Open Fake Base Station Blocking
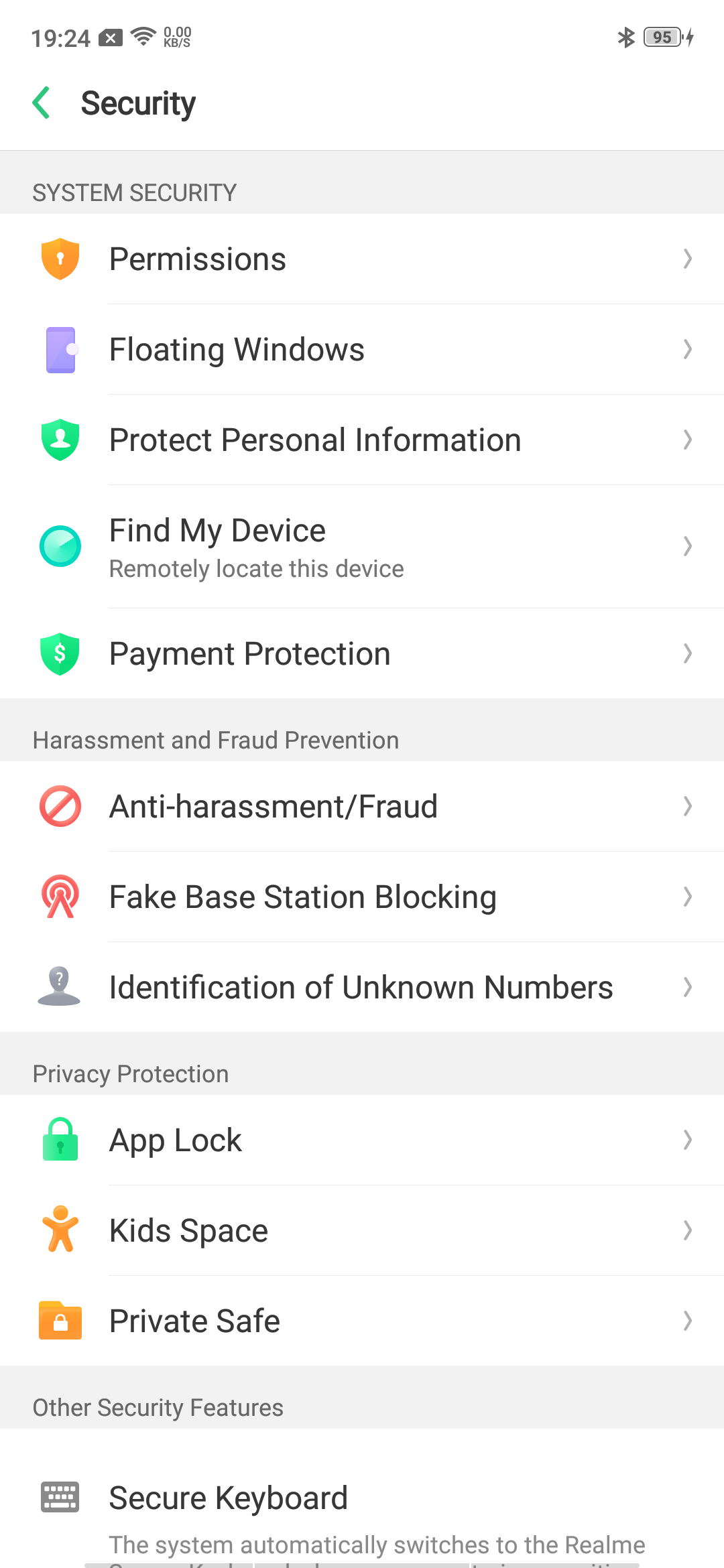This screenshot has height=1568, width=724. point(362,897)
